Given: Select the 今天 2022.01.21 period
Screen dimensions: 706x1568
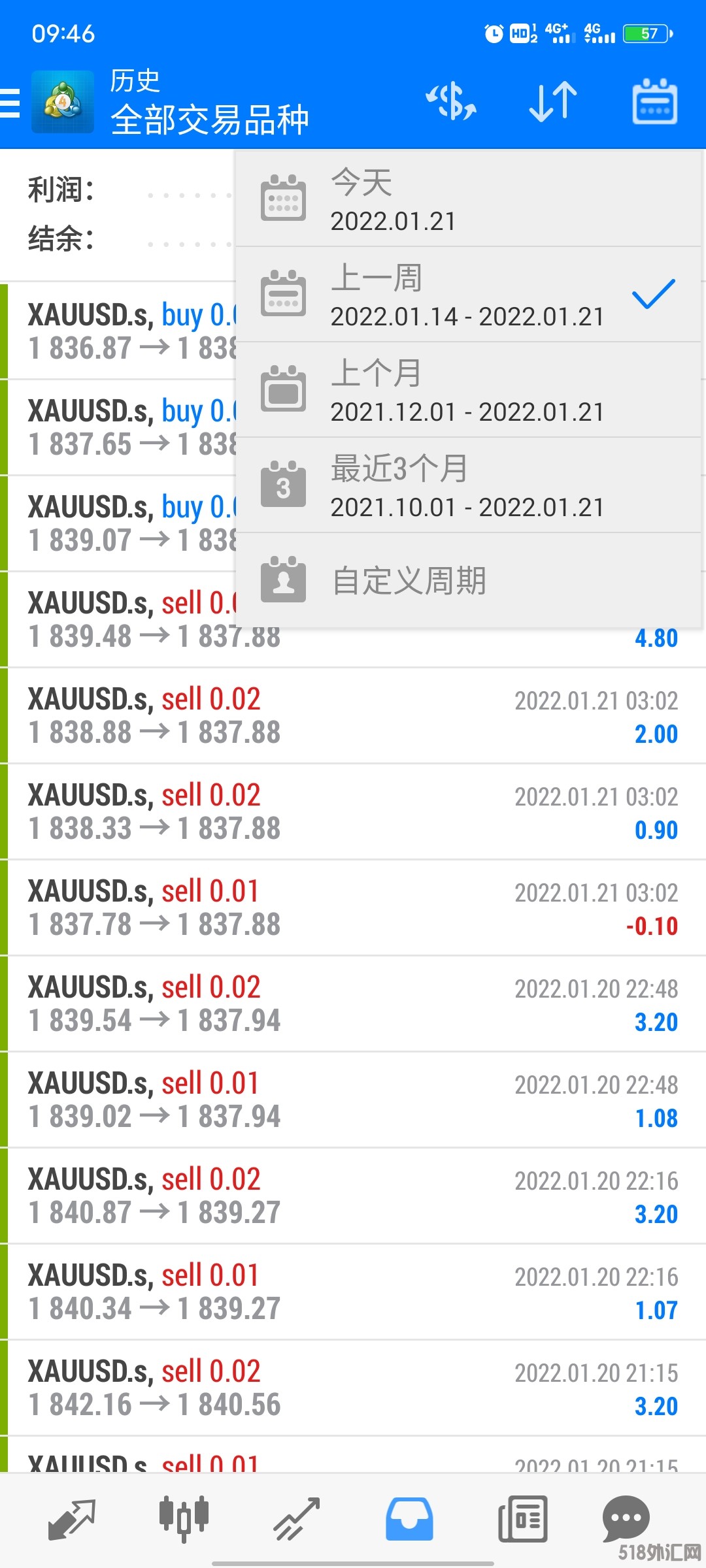Looking at the screenshot, I should pos(467,199).
